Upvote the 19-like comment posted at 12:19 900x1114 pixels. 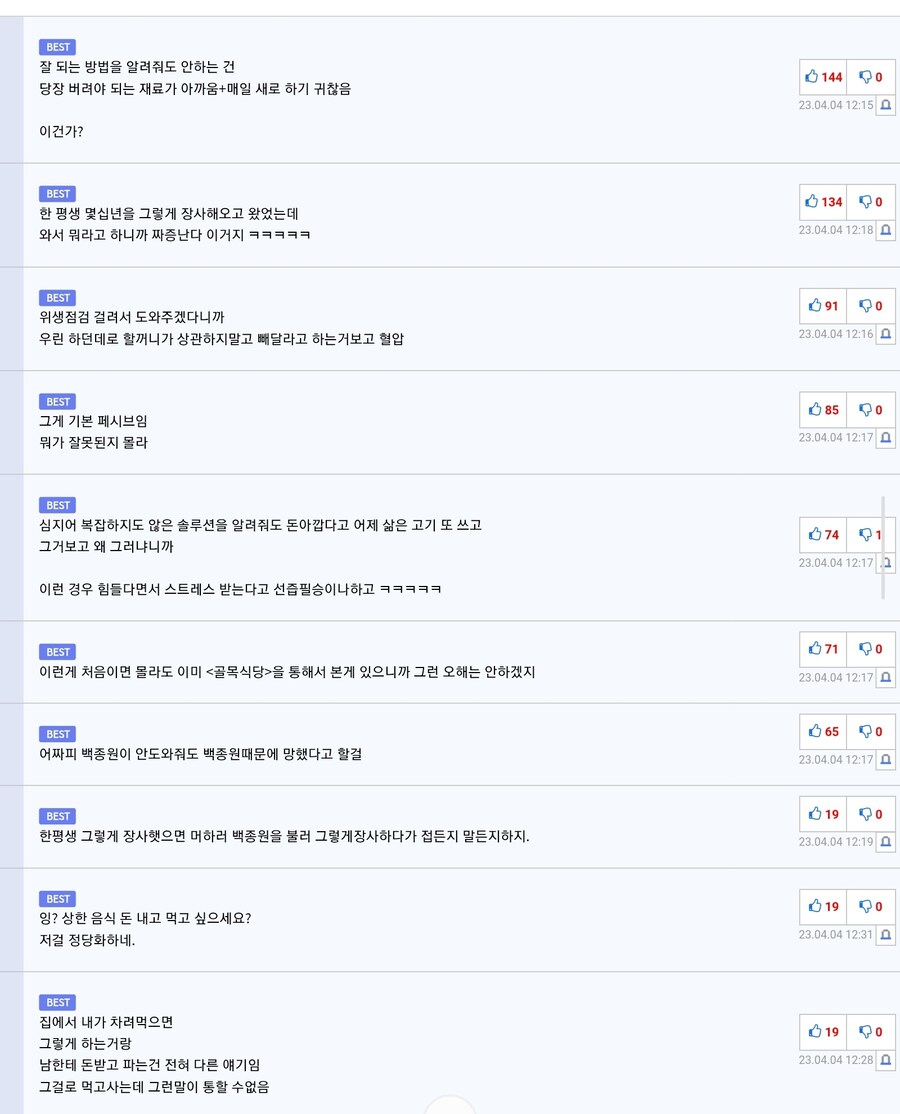[812, 813]
